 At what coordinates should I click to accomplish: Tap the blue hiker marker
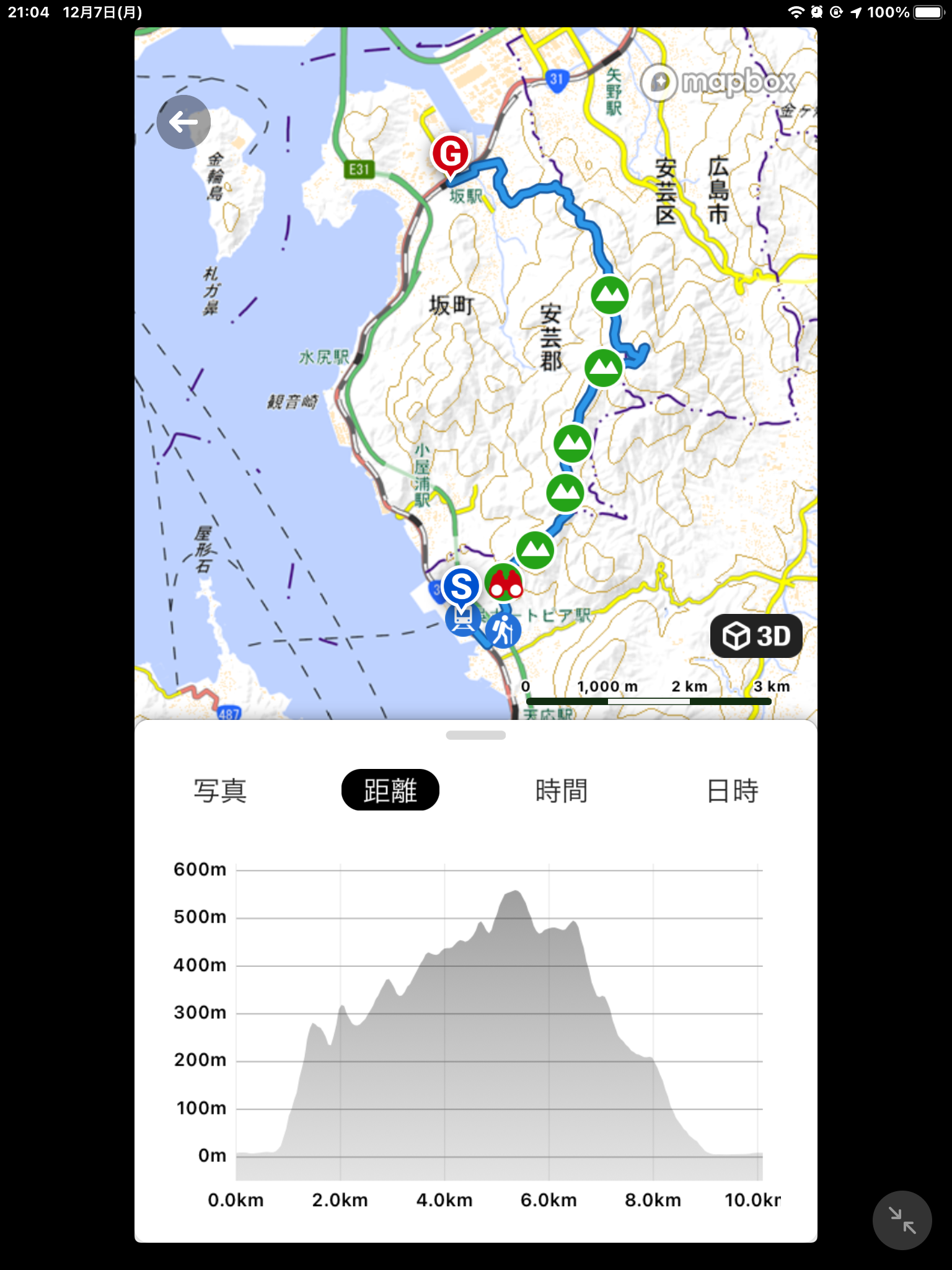(x=503, y=631)
